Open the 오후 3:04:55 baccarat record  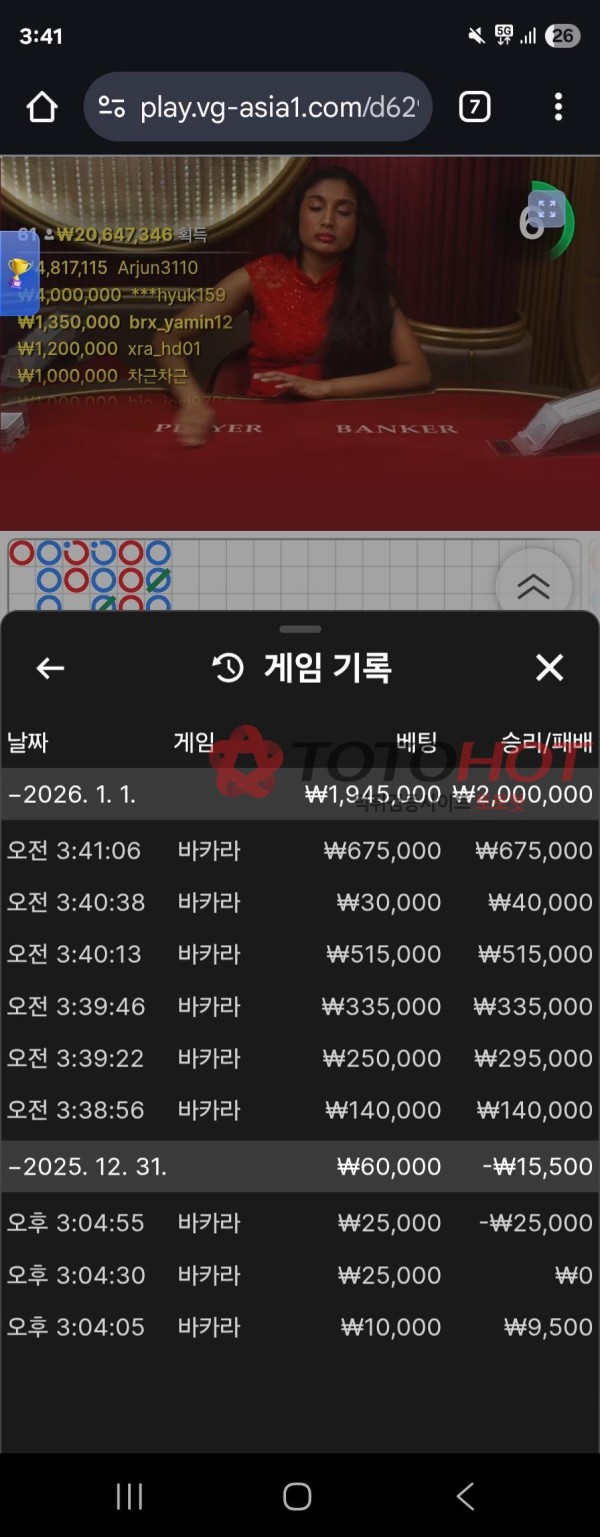(x=300, y=1223)
